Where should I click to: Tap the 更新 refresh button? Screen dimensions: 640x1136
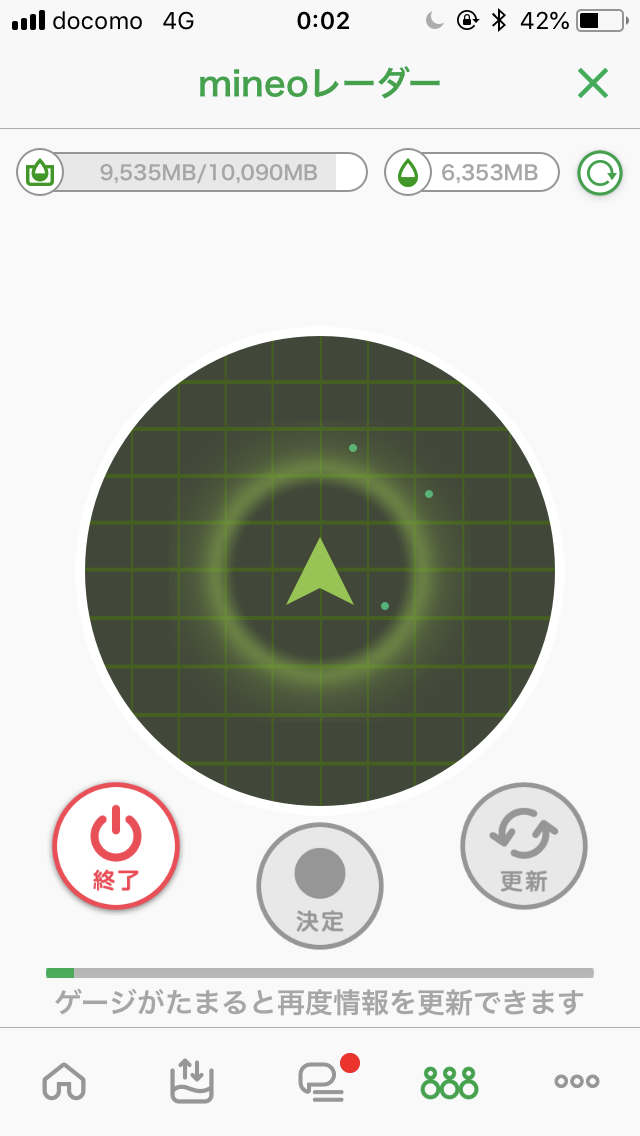click(524, 845)
